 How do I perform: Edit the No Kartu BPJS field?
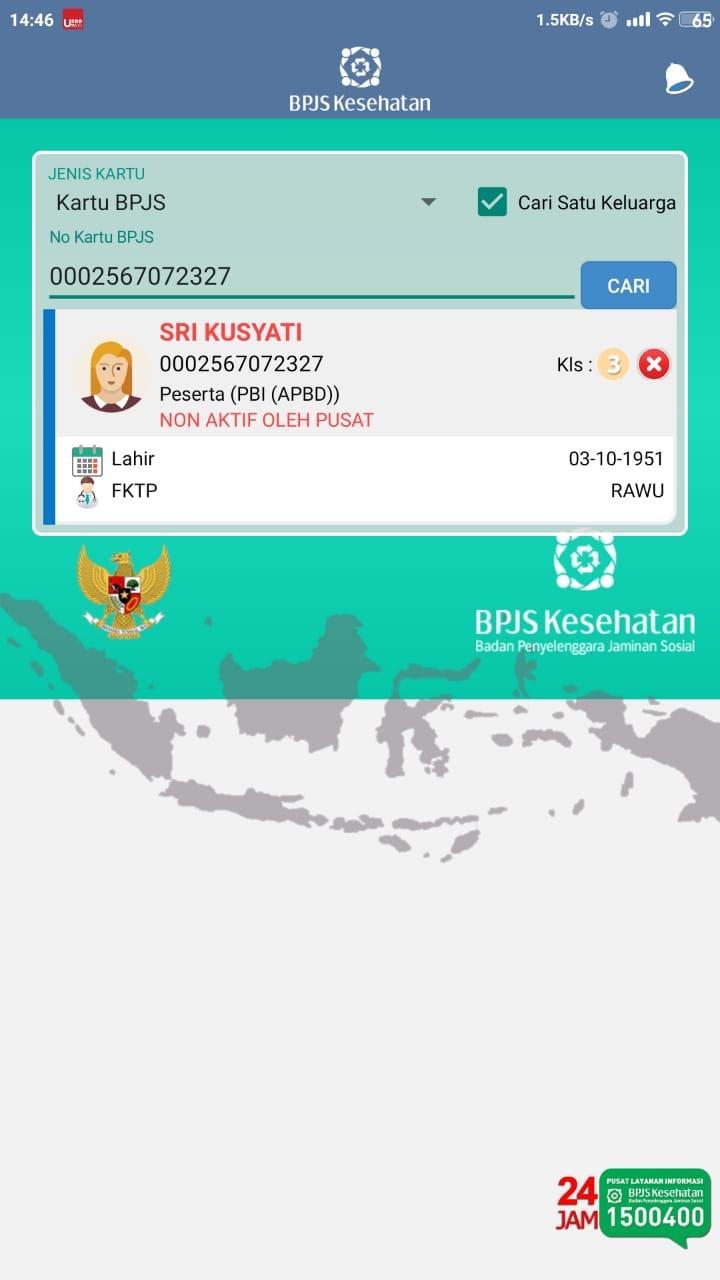coord(310,277)
